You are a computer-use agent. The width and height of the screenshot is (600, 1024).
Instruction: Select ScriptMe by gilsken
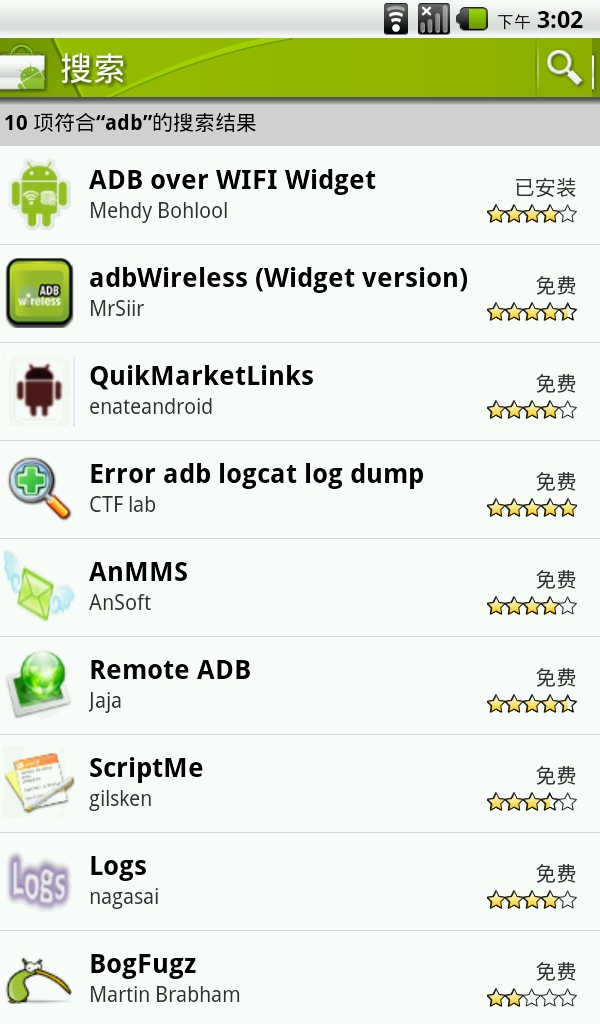tap(300, 784)
